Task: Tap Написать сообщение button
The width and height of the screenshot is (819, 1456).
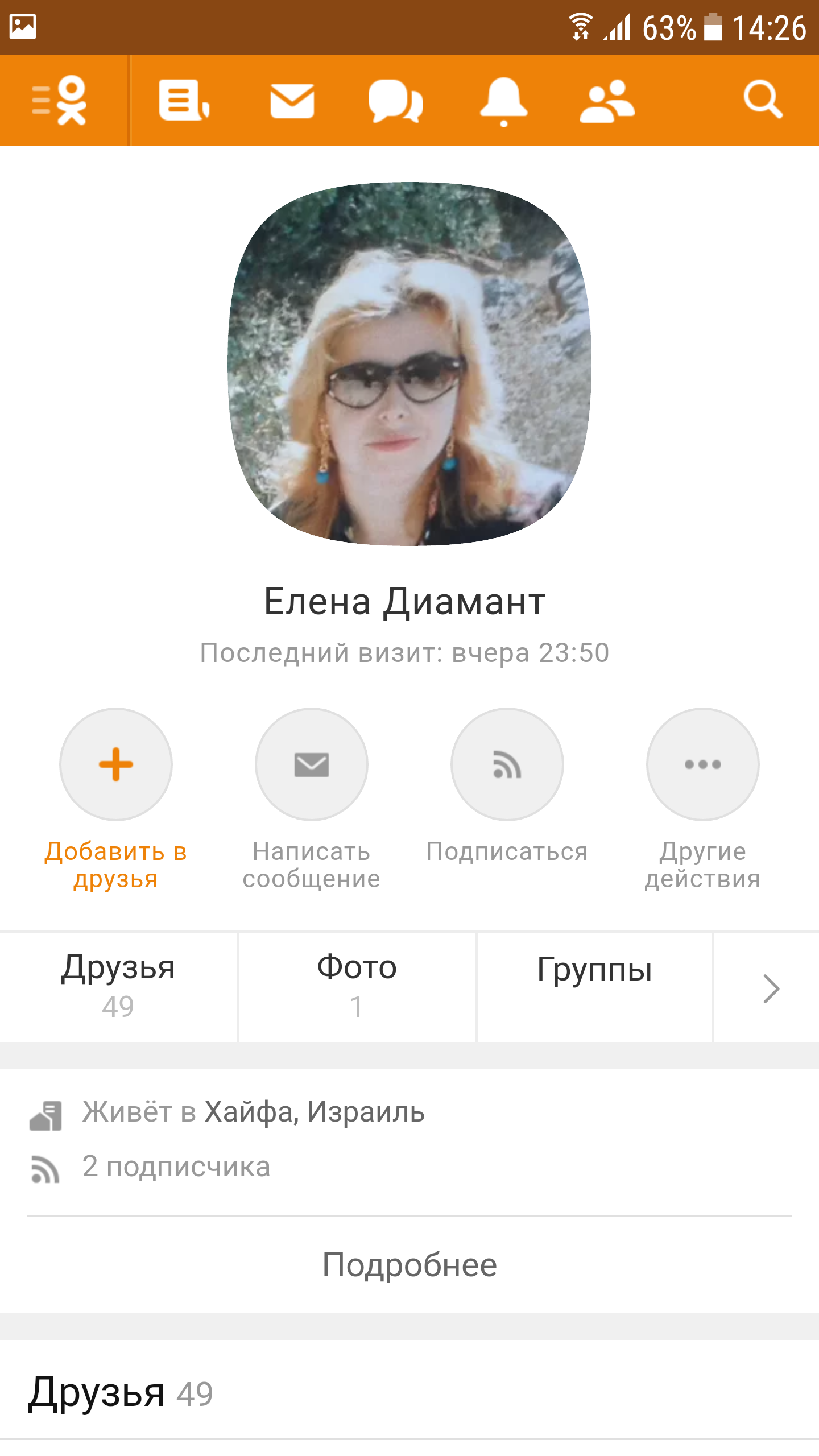Action: click(312, 764)
